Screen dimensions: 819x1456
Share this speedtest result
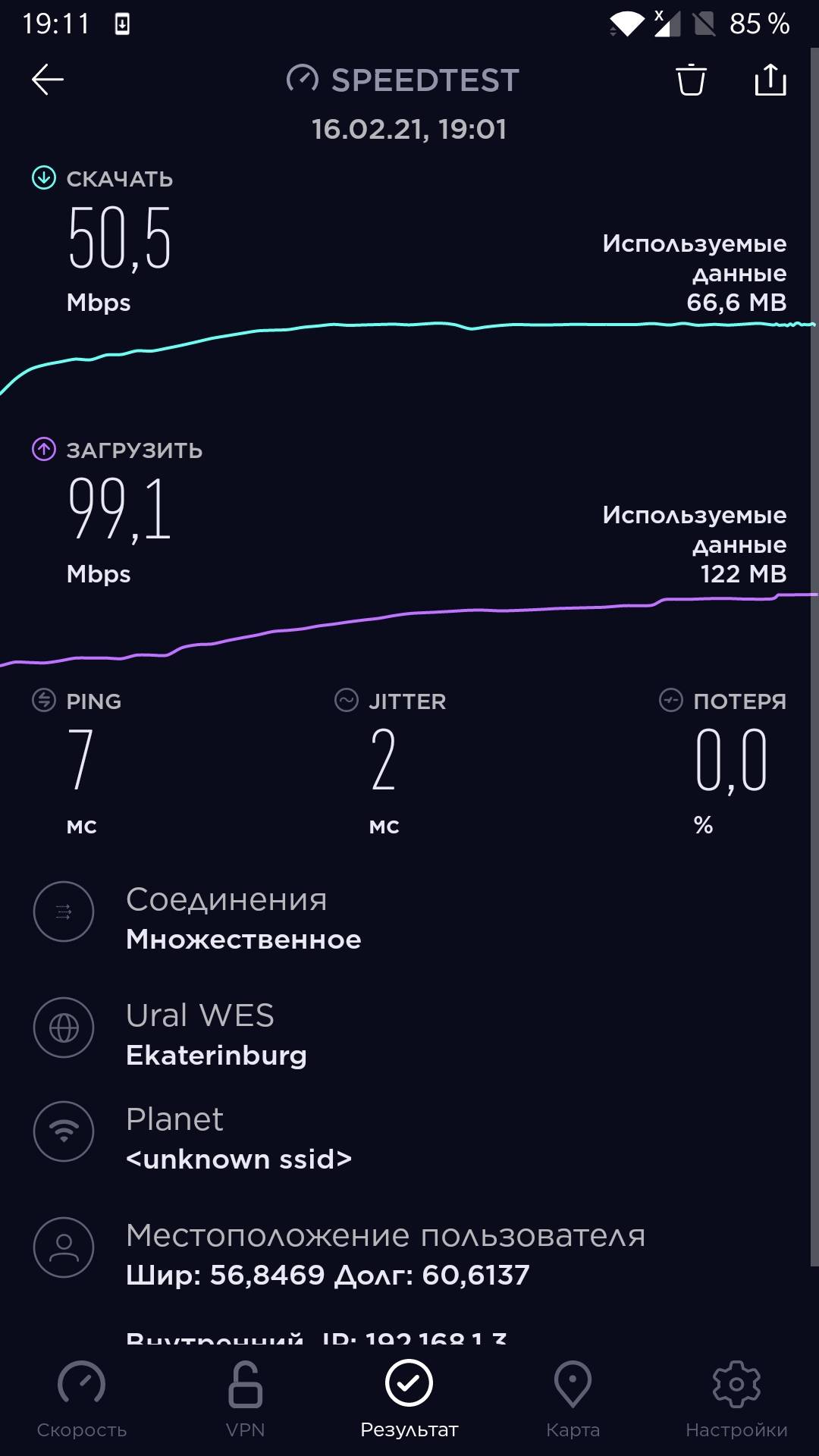coord(770,80)
